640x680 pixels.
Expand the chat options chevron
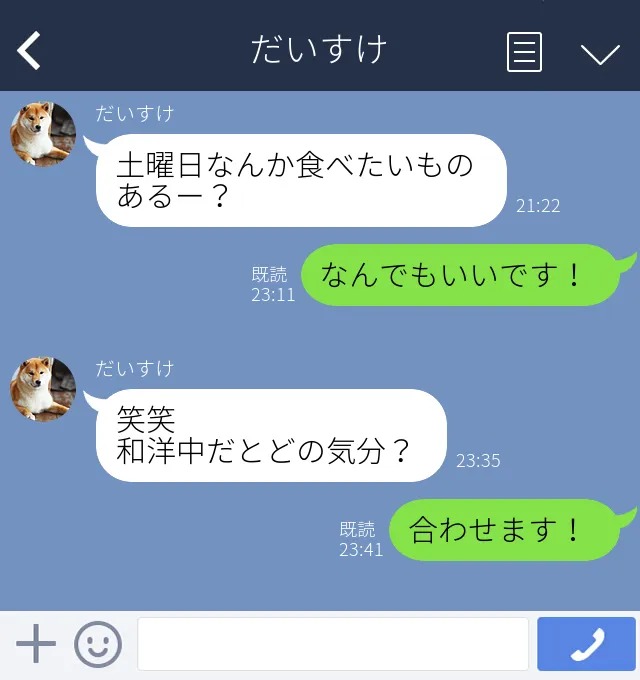600,53
